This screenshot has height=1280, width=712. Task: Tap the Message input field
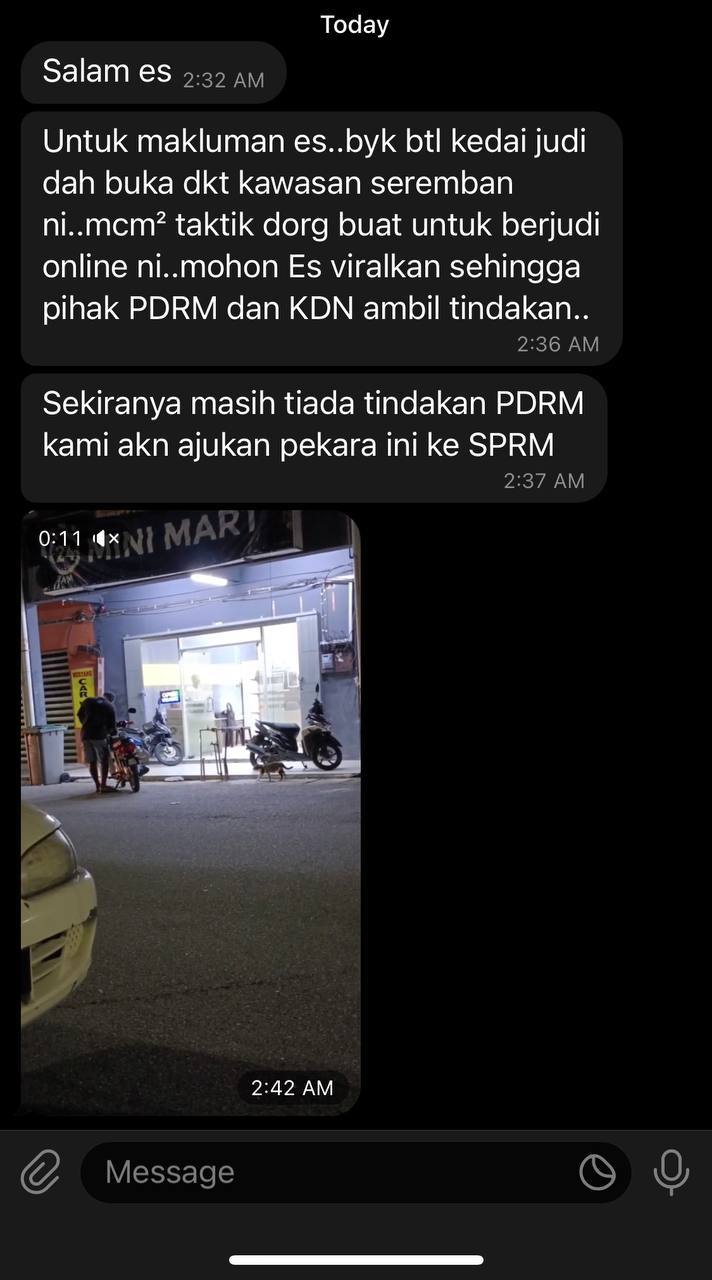330,1172
